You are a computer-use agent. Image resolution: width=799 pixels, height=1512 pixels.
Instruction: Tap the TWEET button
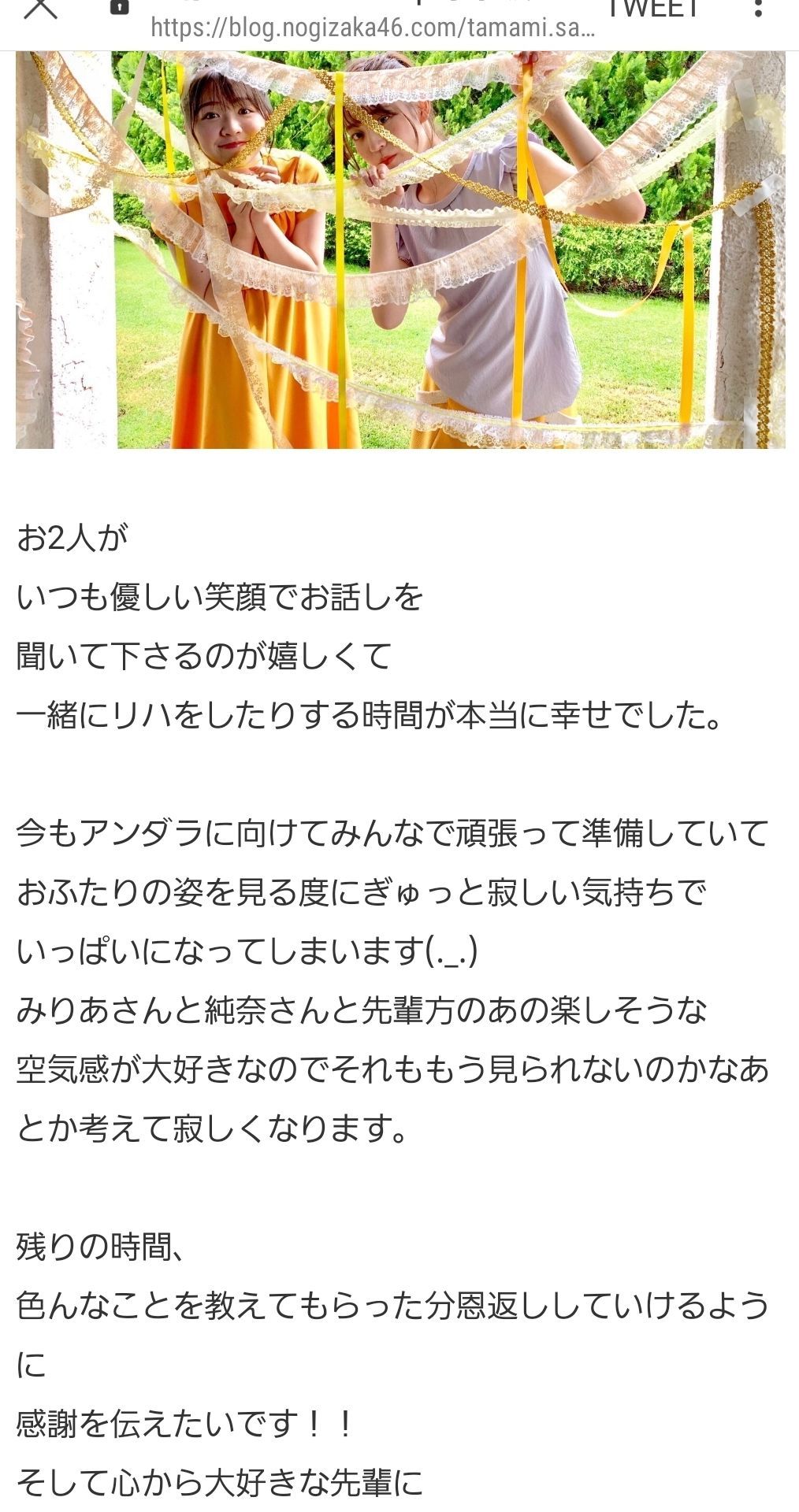pyautogui.click(x=653, y=9)
